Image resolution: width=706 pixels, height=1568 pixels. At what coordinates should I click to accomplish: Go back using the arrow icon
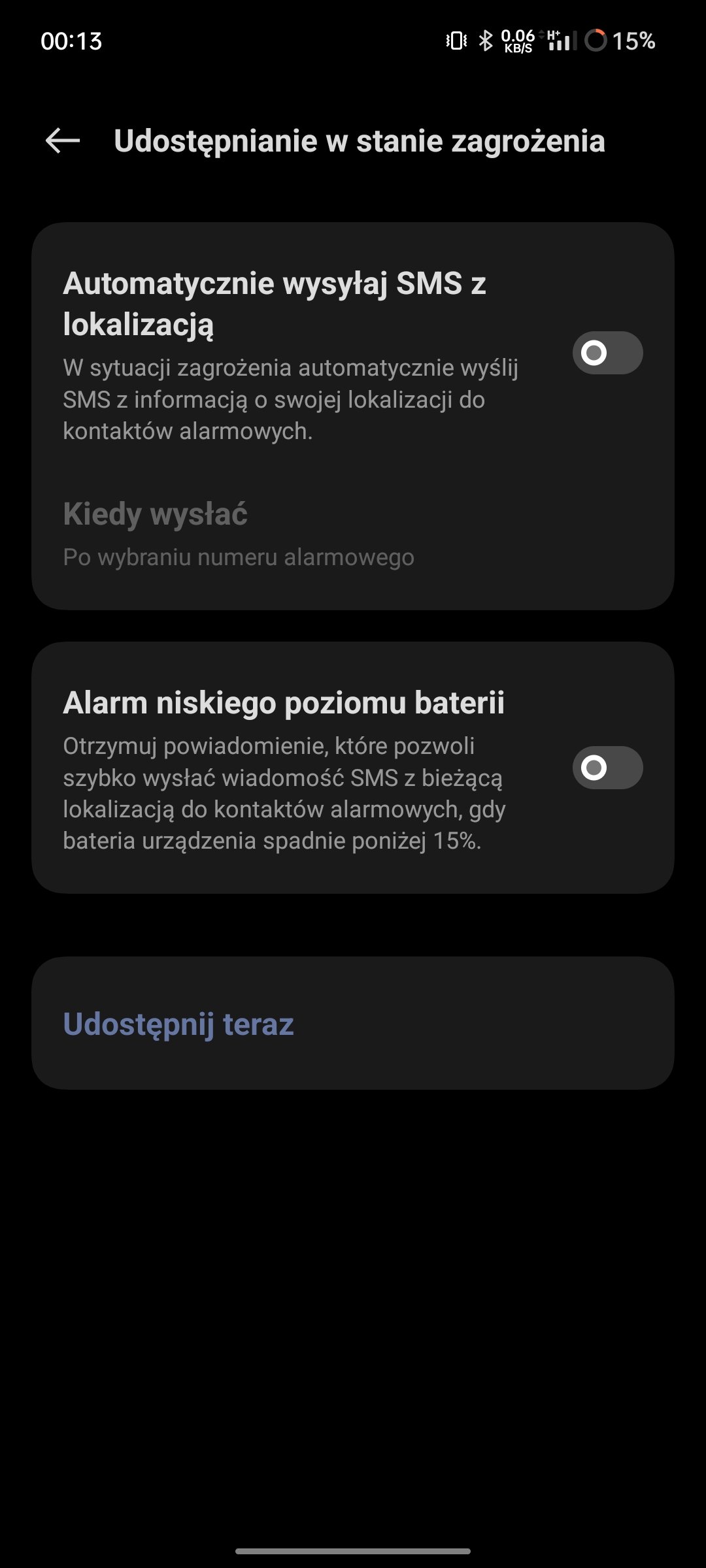coord(63,140)
